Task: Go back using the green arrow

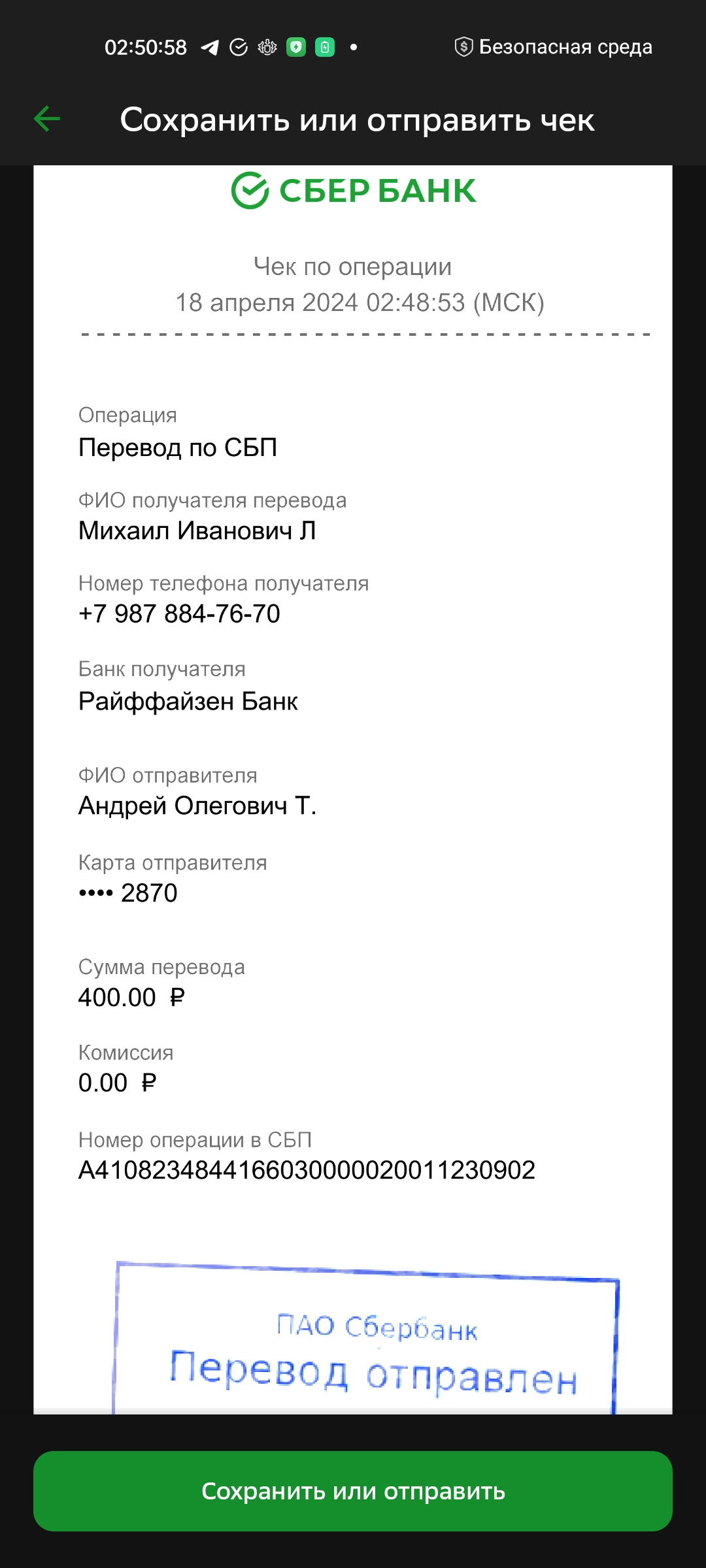Action: click(47, 119)
